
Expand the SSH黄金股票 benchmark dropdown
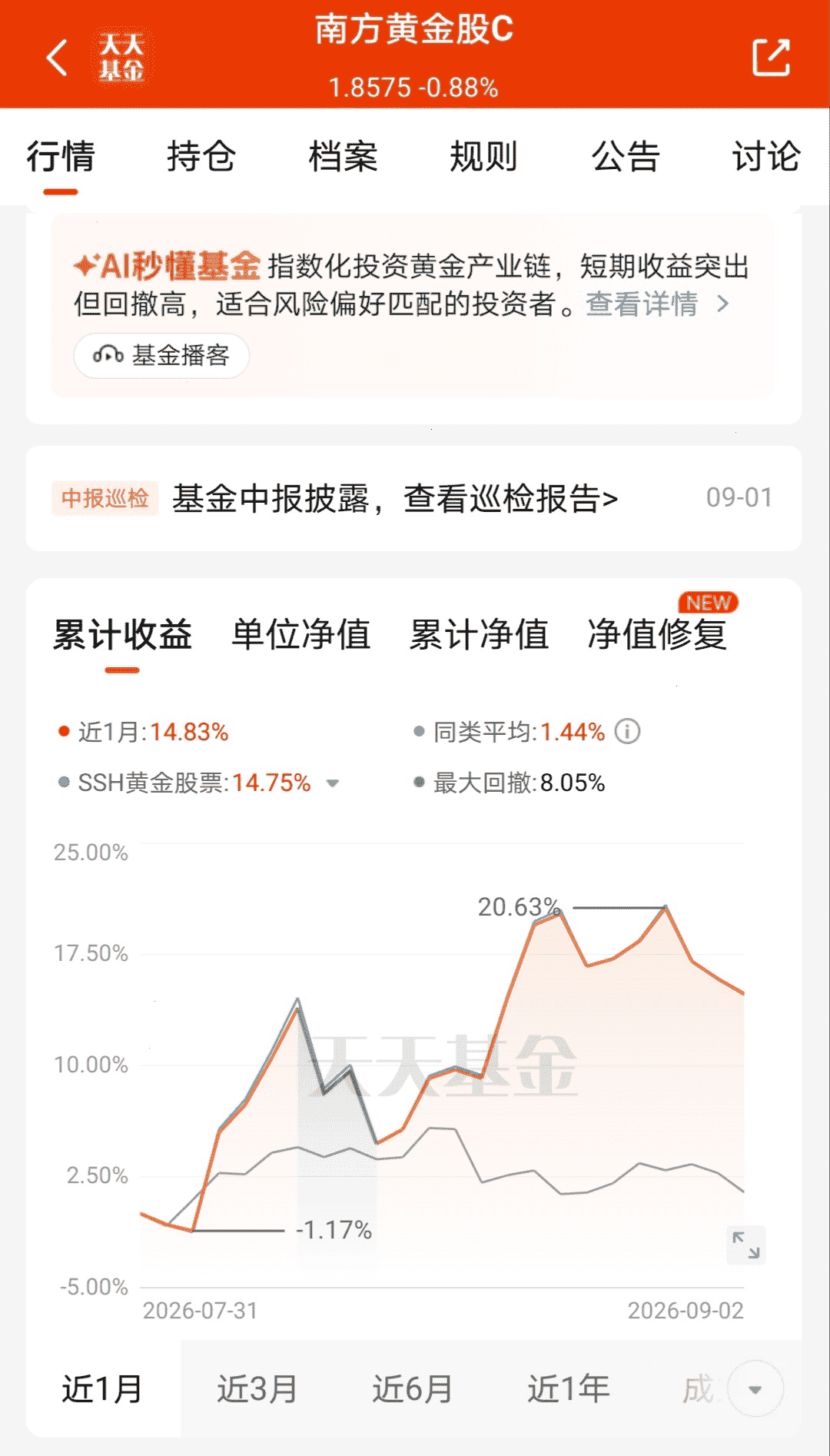(333, 783)
